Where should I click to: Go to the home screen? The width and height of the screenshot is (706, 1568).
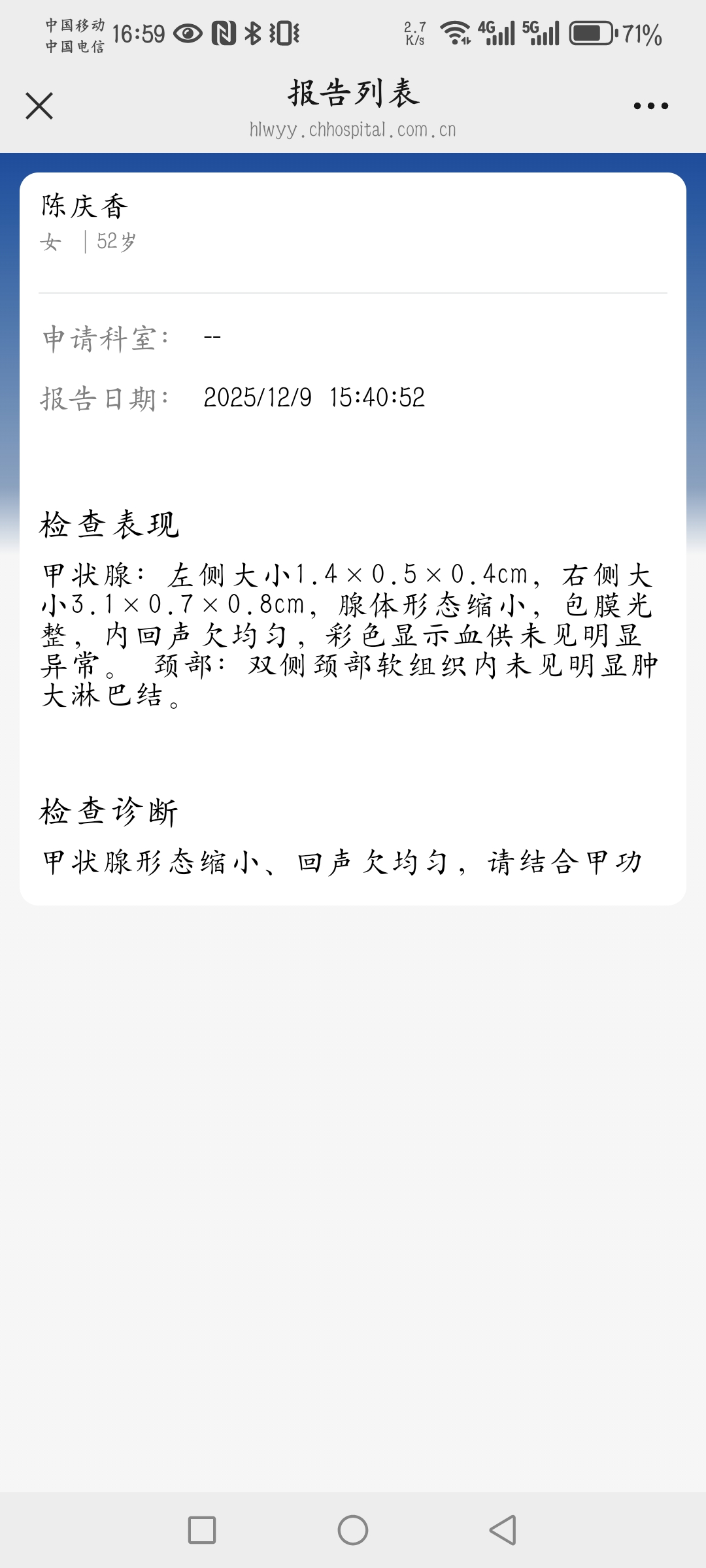point(353,1530)
